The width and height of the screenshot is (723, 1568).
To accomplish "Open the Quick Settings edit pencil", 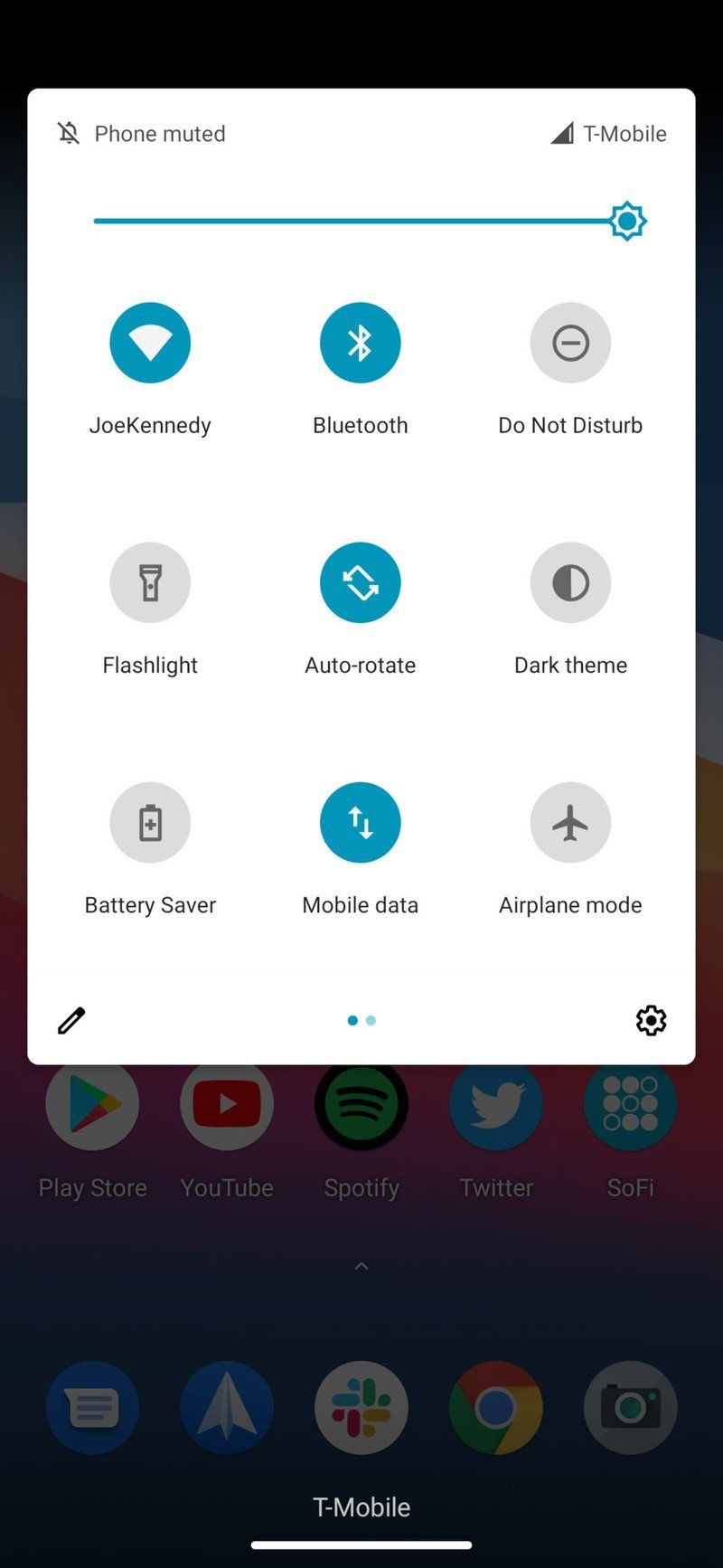I will click(70, 1021).
